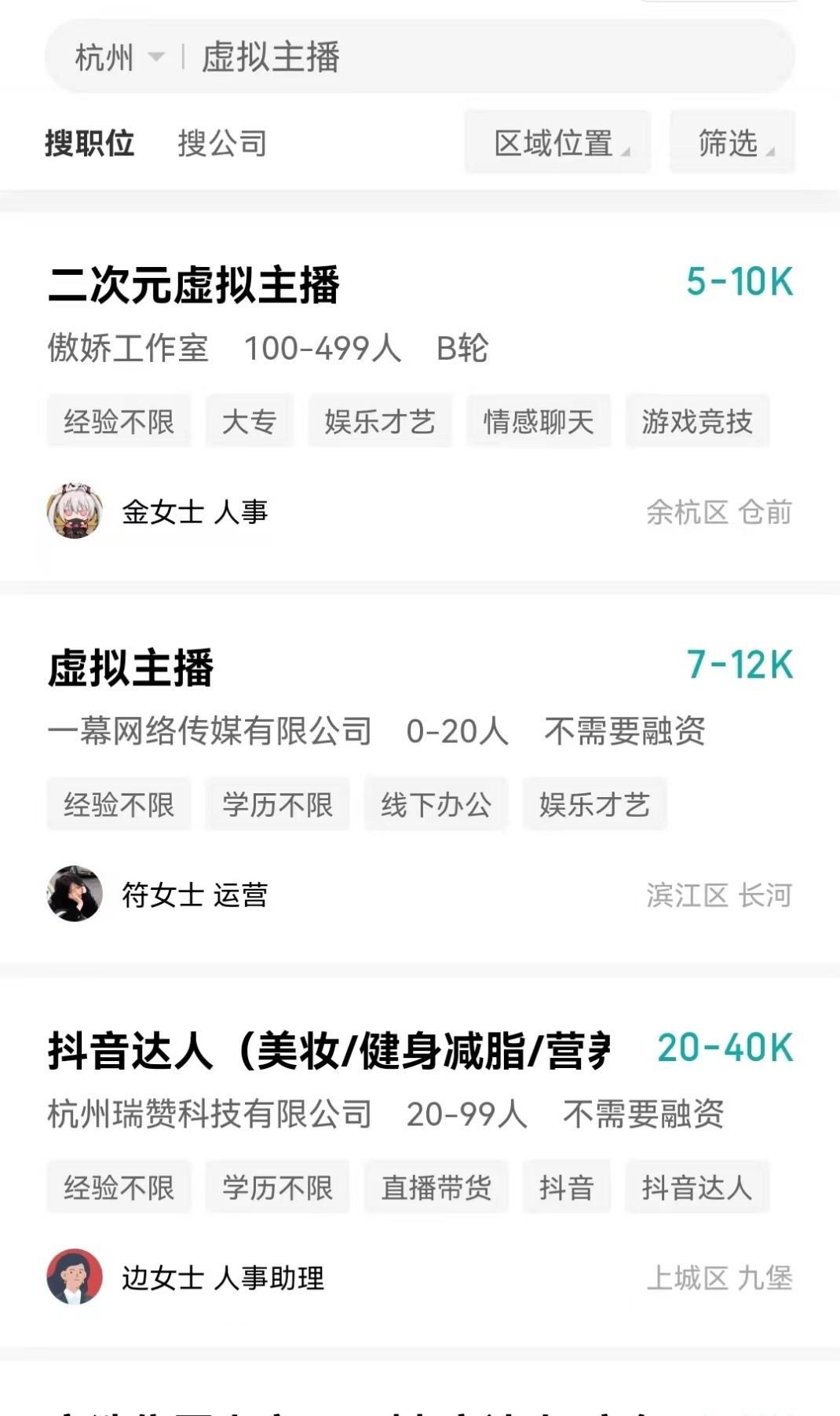Switch to the 搜公司 tab

222,144
